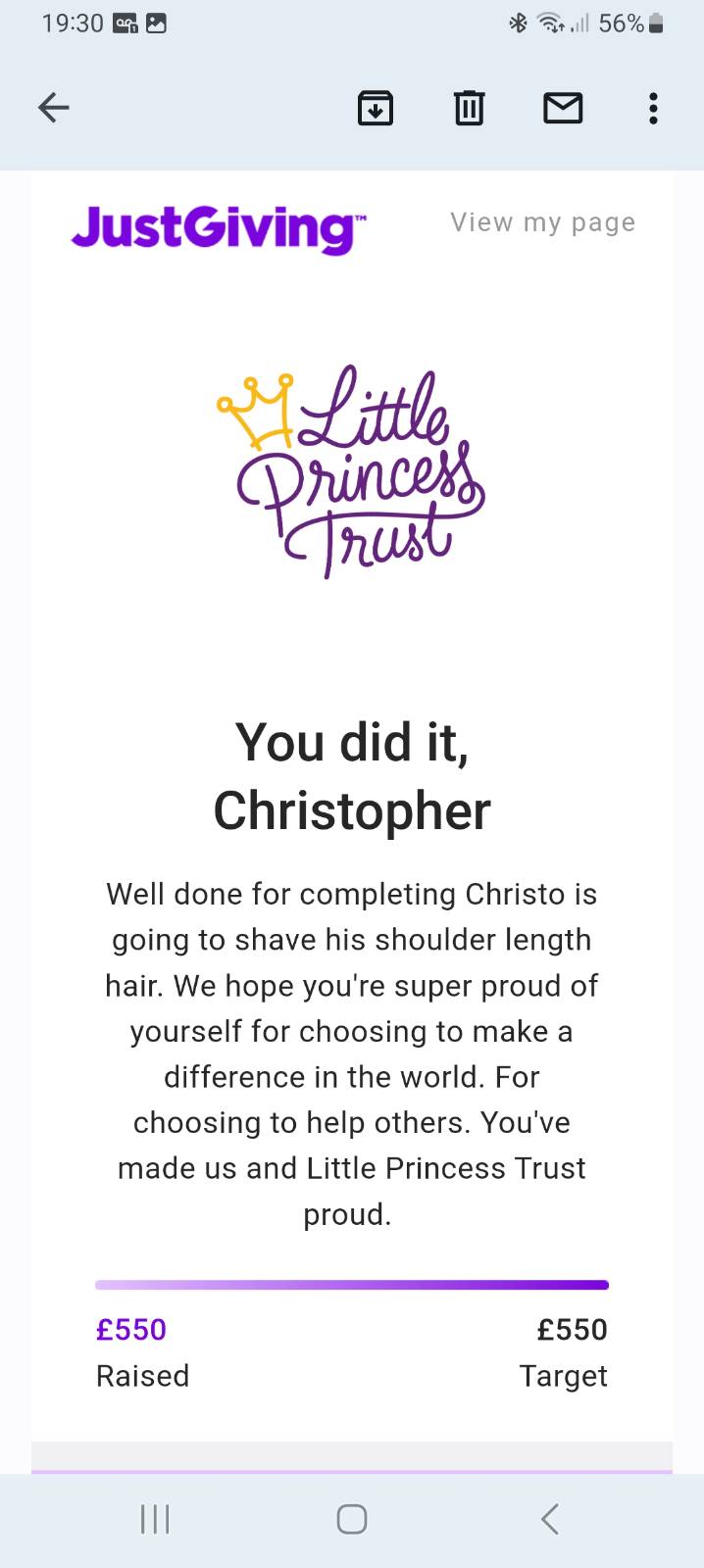The width and height of the screenshot is (704, 1568).
Task: Go back to the inbox
Action: [53, 108]
